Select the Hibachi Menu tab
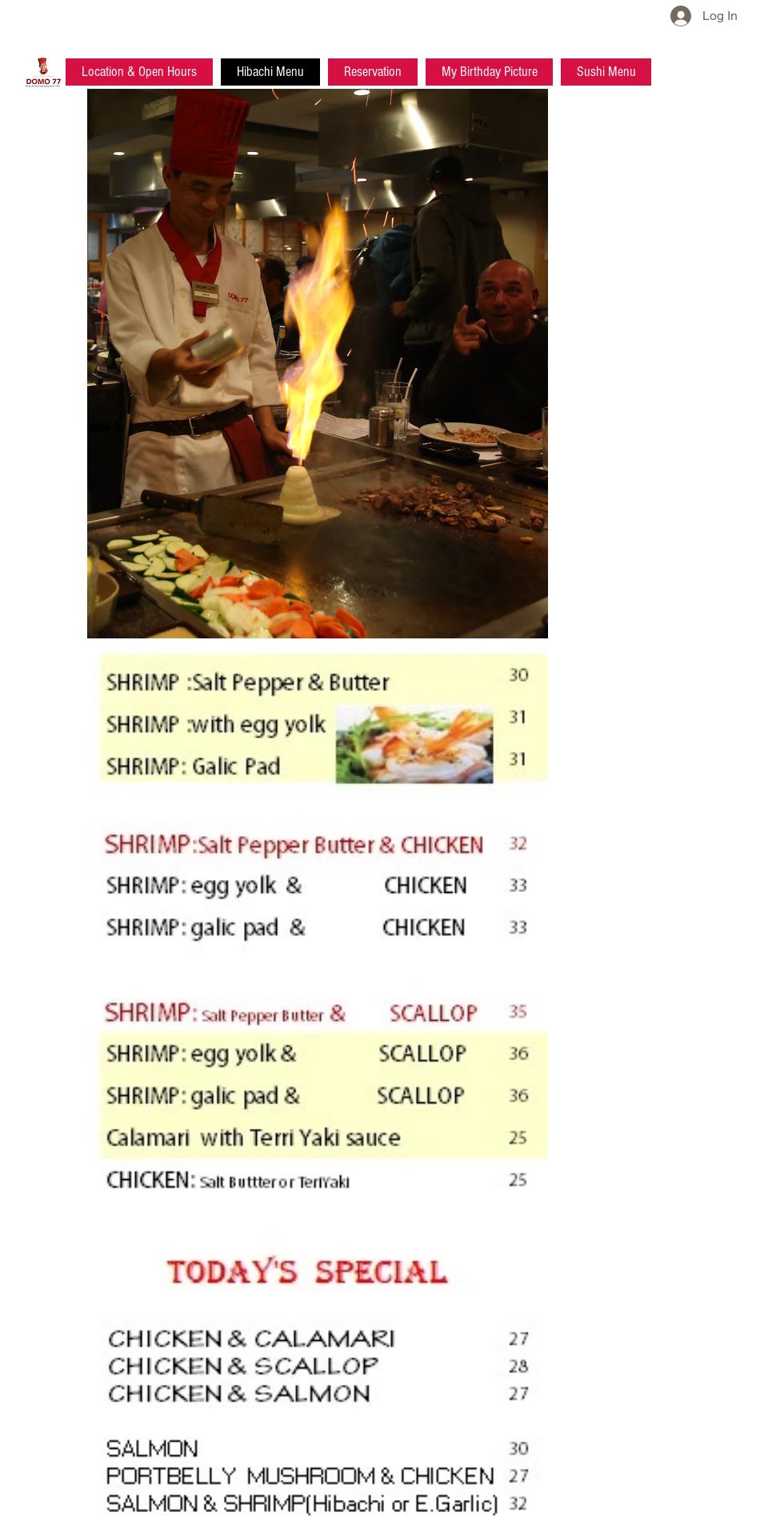This screenshot has width=784, height=1516. pyautogui.click(x=270, y=72)
